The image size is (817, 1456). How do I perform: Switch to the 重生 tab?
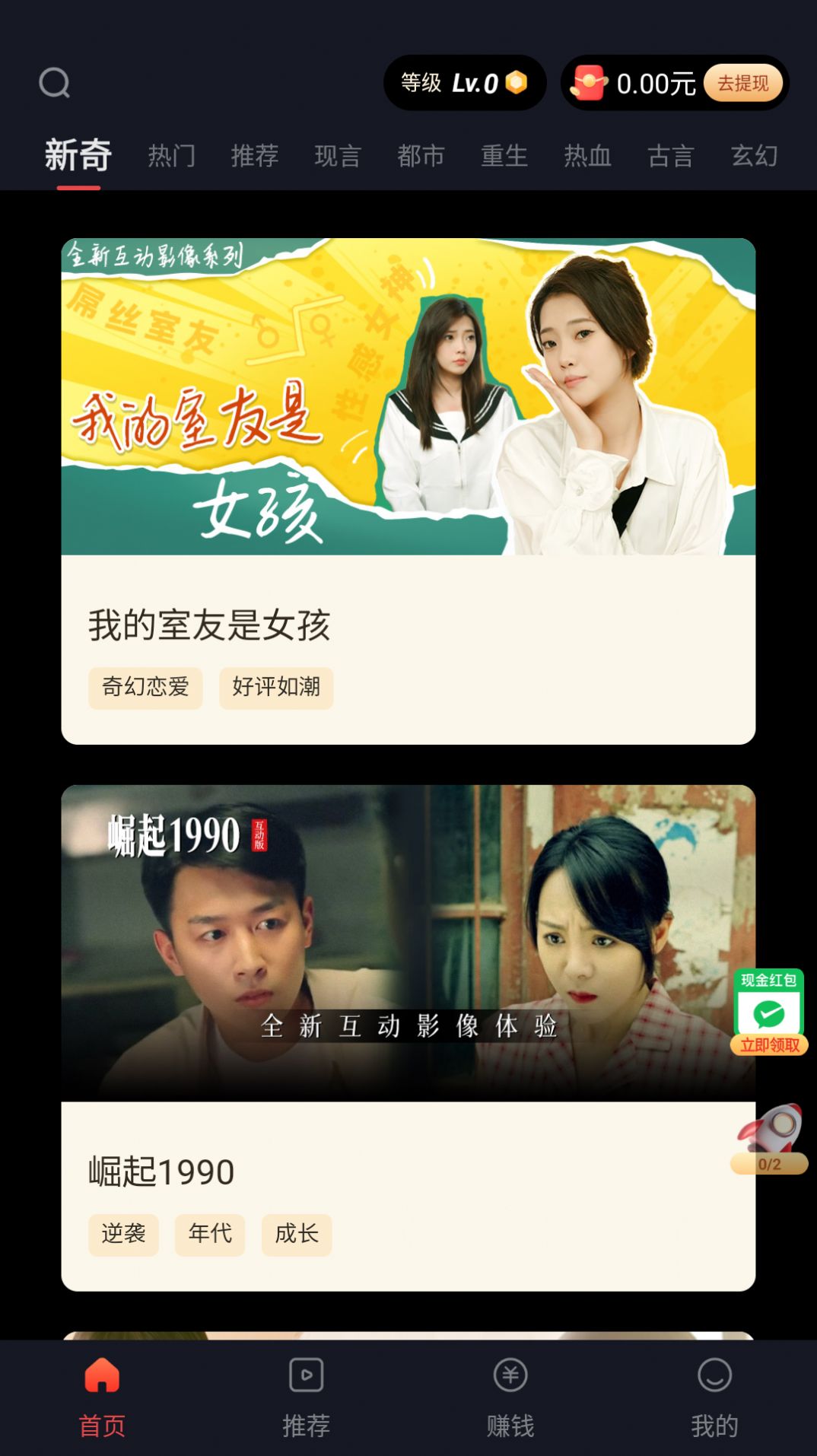504,155
